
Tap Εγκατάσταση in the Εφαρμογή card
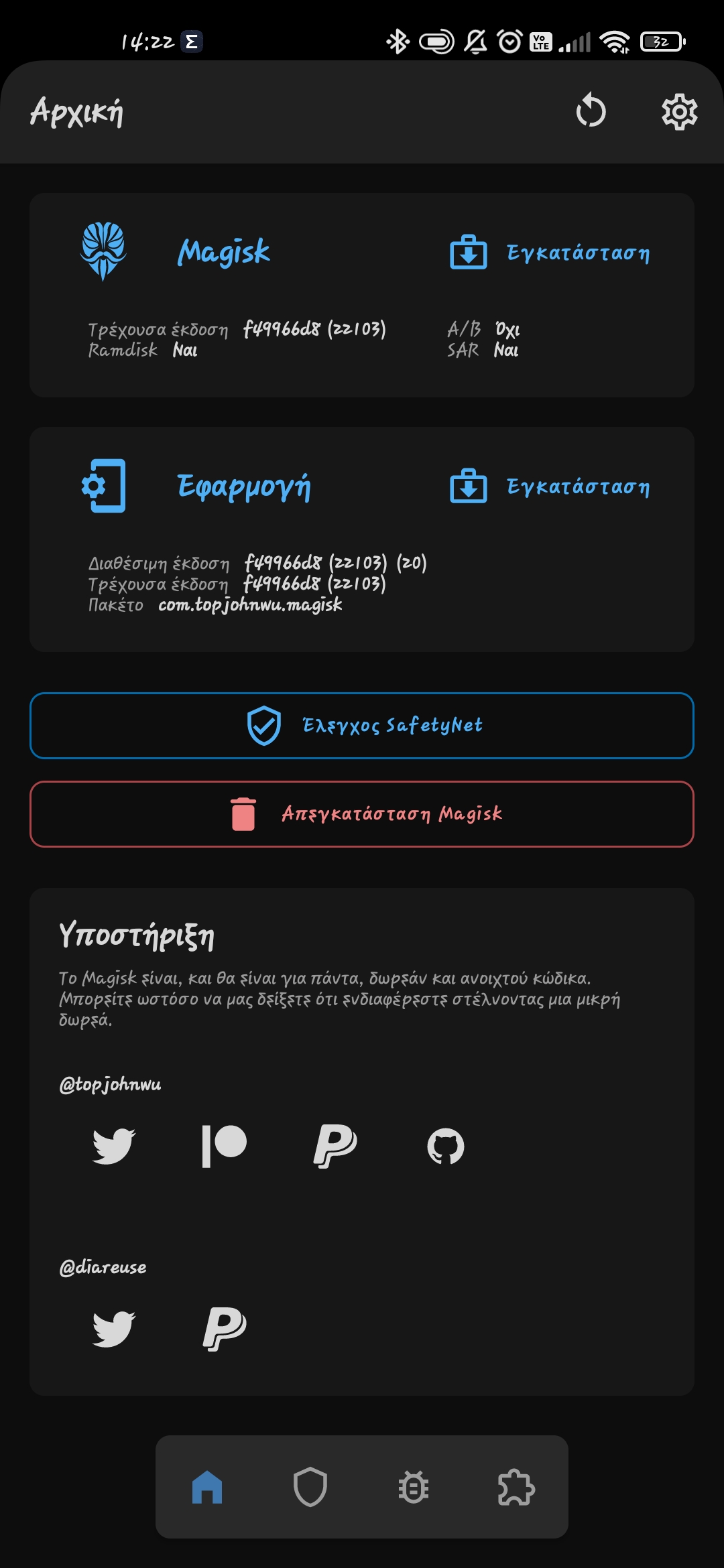click(550, 486)
